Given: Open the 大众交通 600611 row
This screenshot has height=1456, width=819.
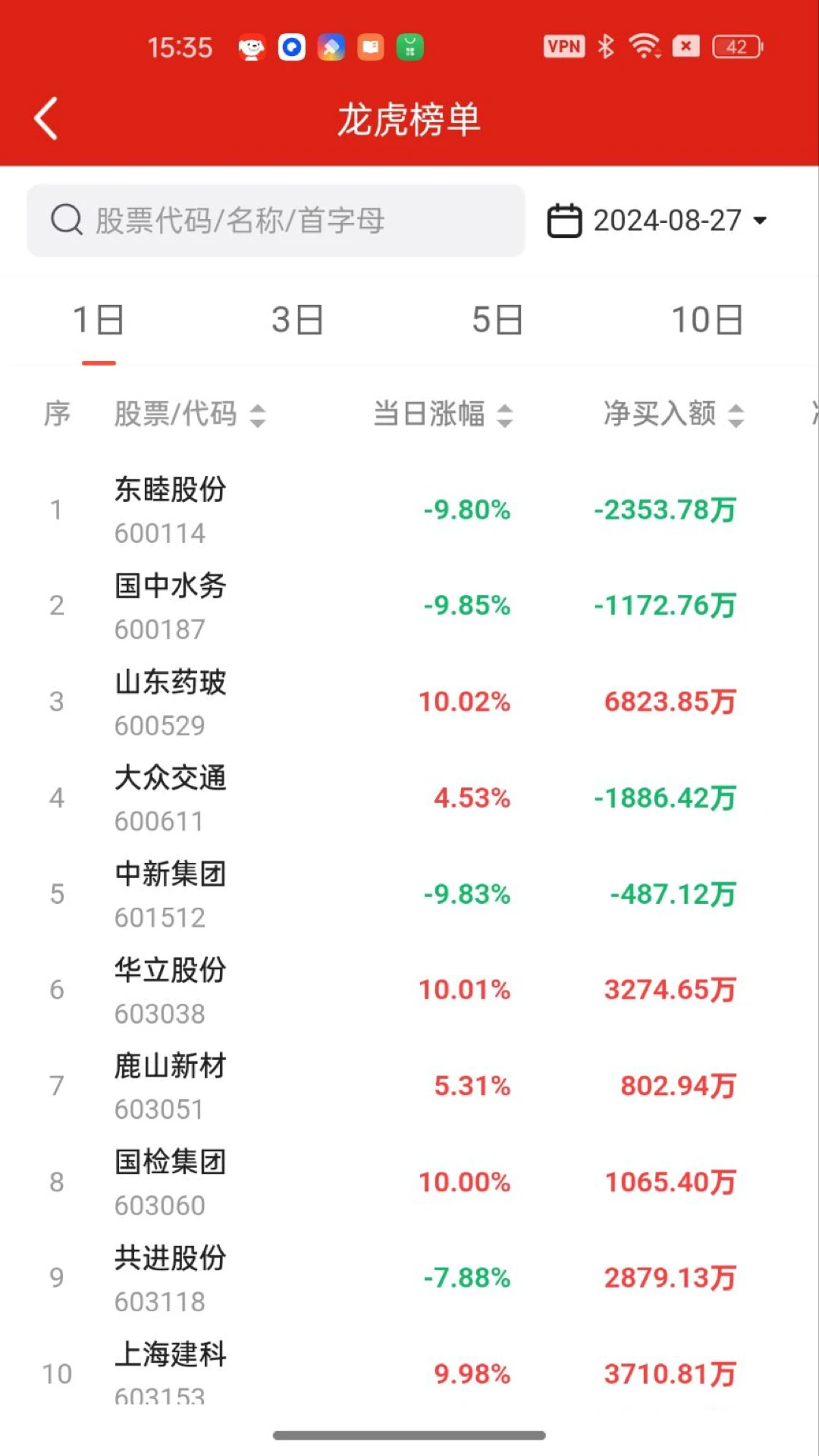Looking at the screenshot, I should tap(409, 798).
